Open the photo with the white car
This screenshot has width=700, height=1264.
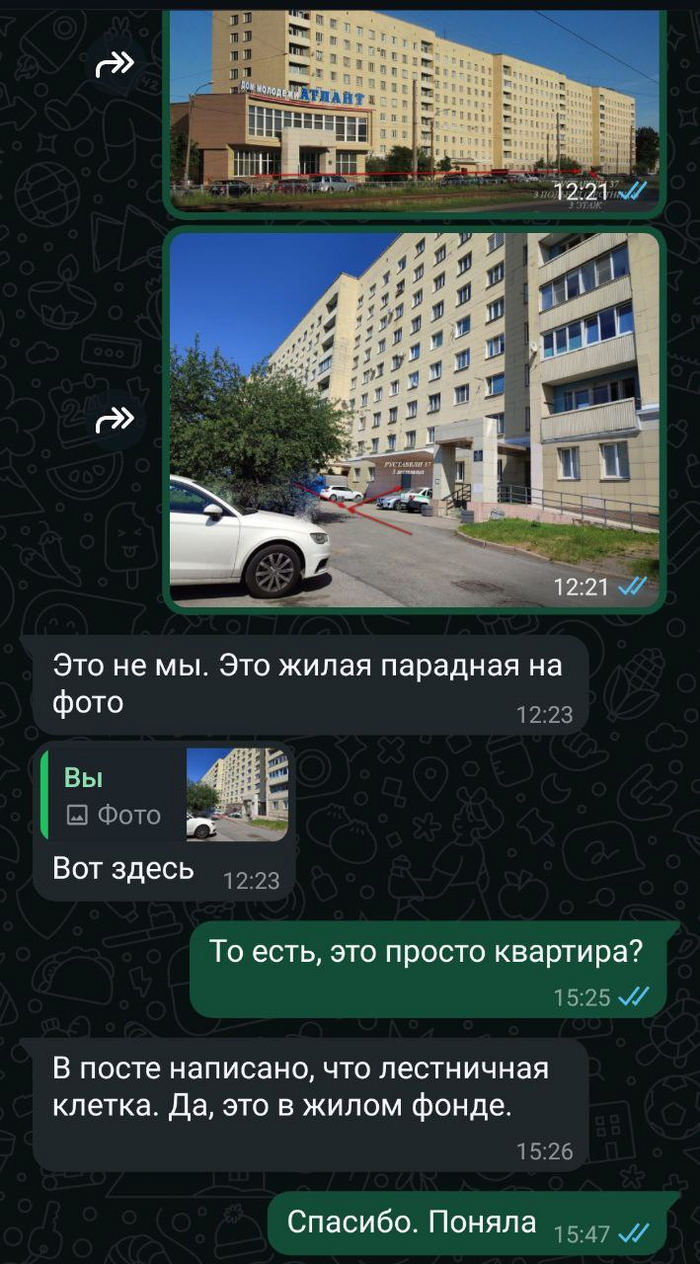point(414,420)
